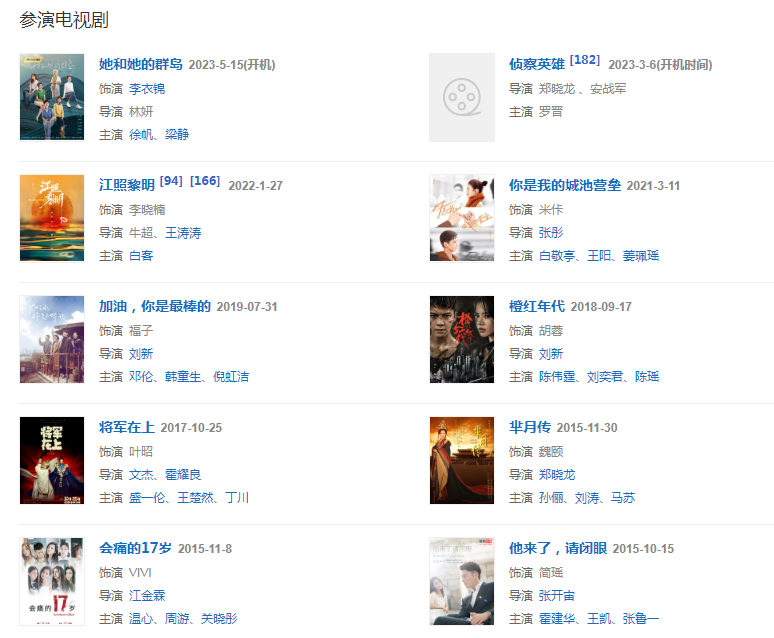Screen dimensions: 774x638
Task: Open the 芈月传 drama link
Action: pyautogui.click(x=529, y=427)
